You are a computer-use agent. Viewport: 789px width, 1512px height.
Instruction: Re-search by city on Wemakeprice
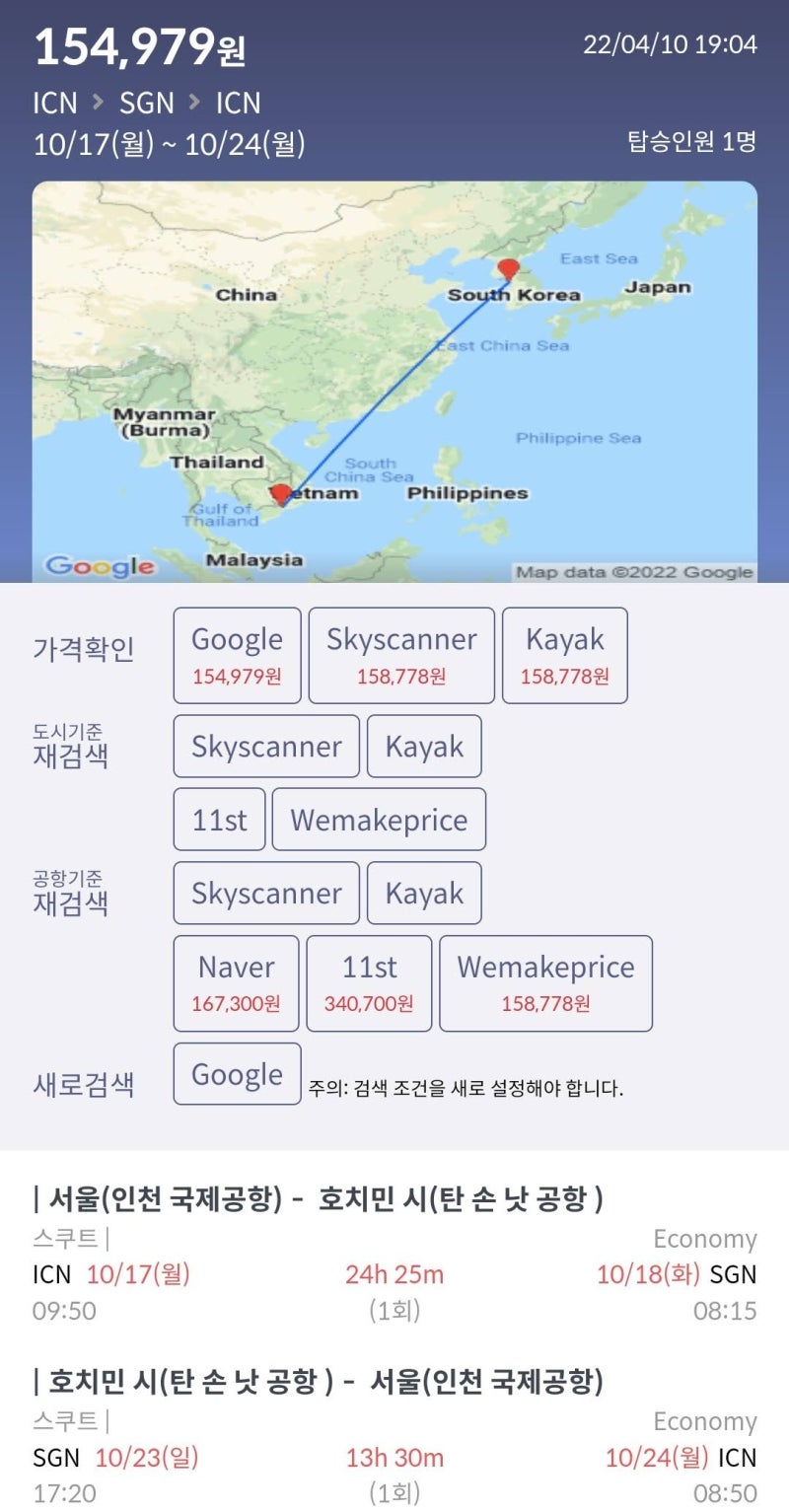click(x=379, y=820)
